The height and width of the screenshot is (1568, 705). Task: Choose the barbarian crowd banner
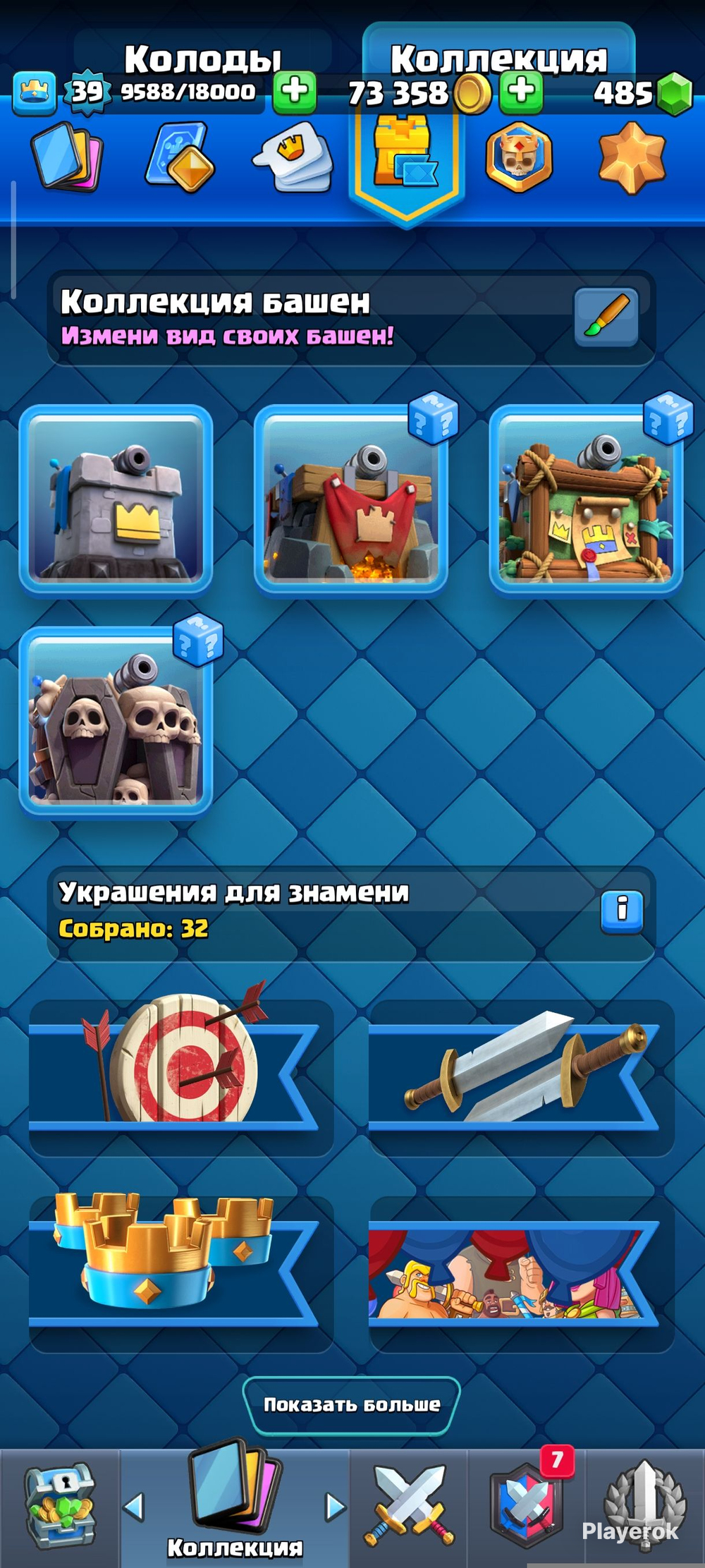522,1274
